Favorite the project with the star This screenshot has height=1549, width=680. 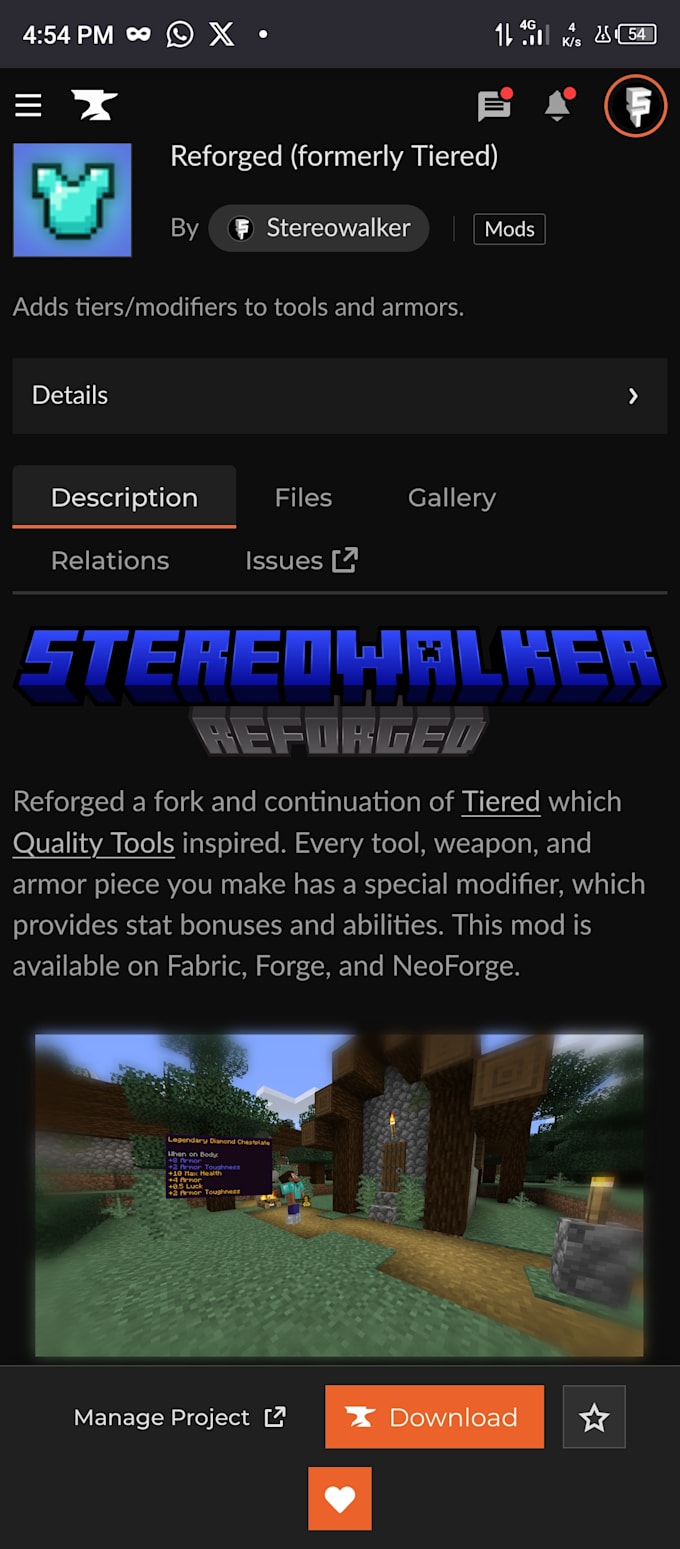(594, 1417)
